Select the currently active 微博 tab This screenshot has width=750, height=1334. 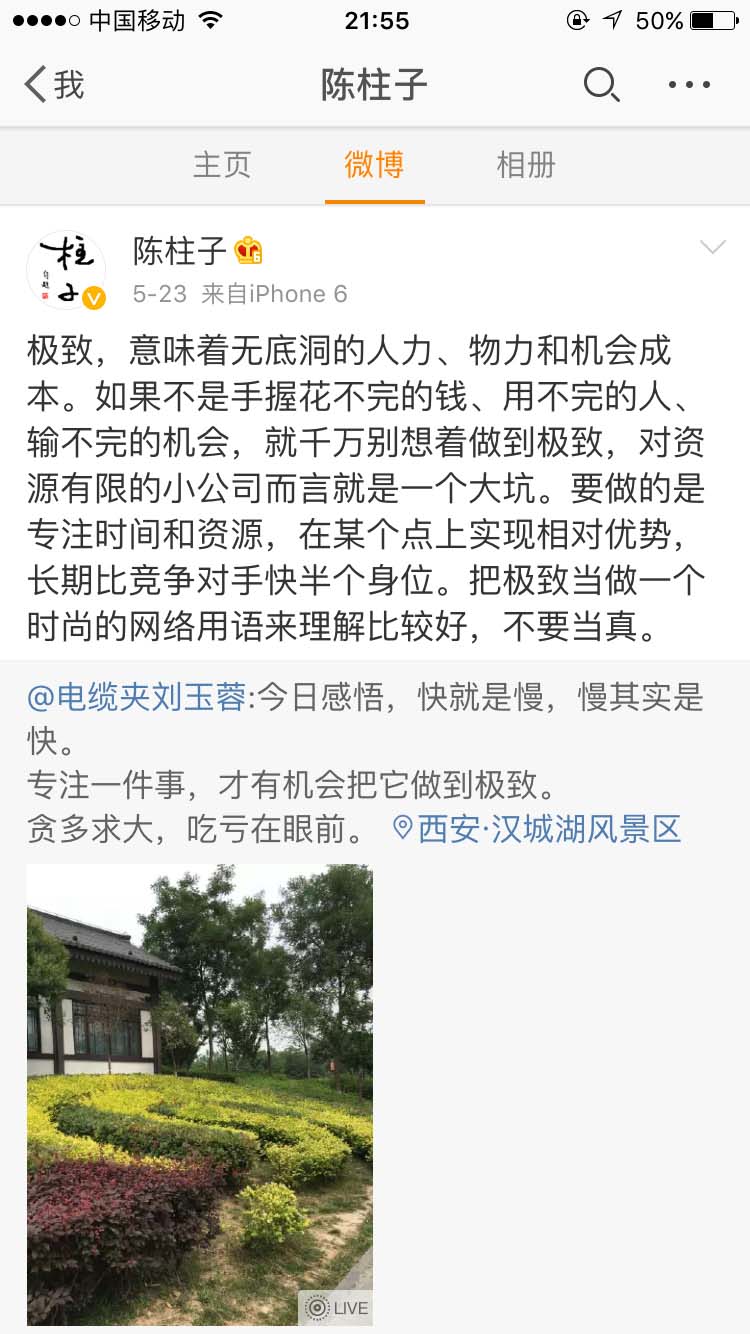373,165
